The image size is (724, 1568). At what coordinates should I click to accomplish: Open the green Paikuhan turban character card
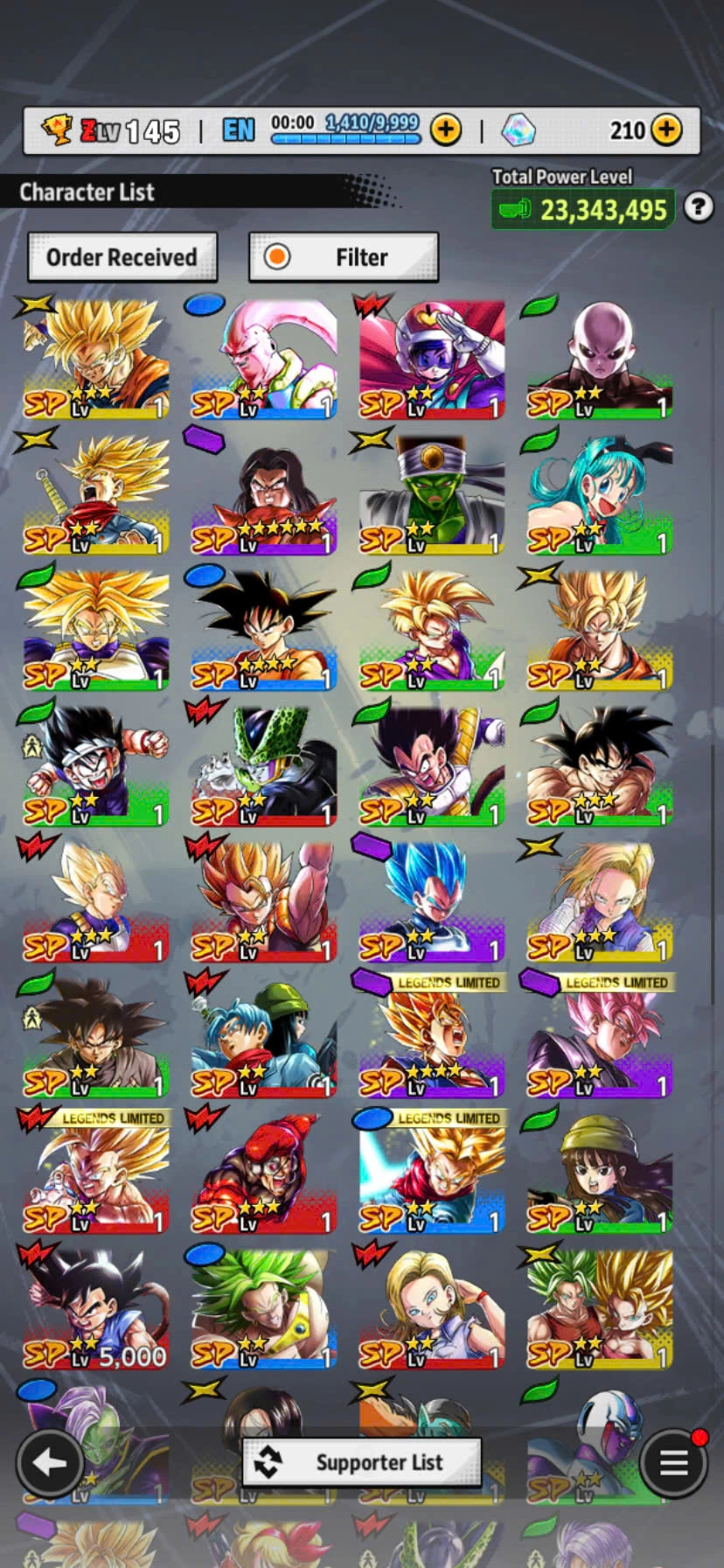(x=431, y=494)
